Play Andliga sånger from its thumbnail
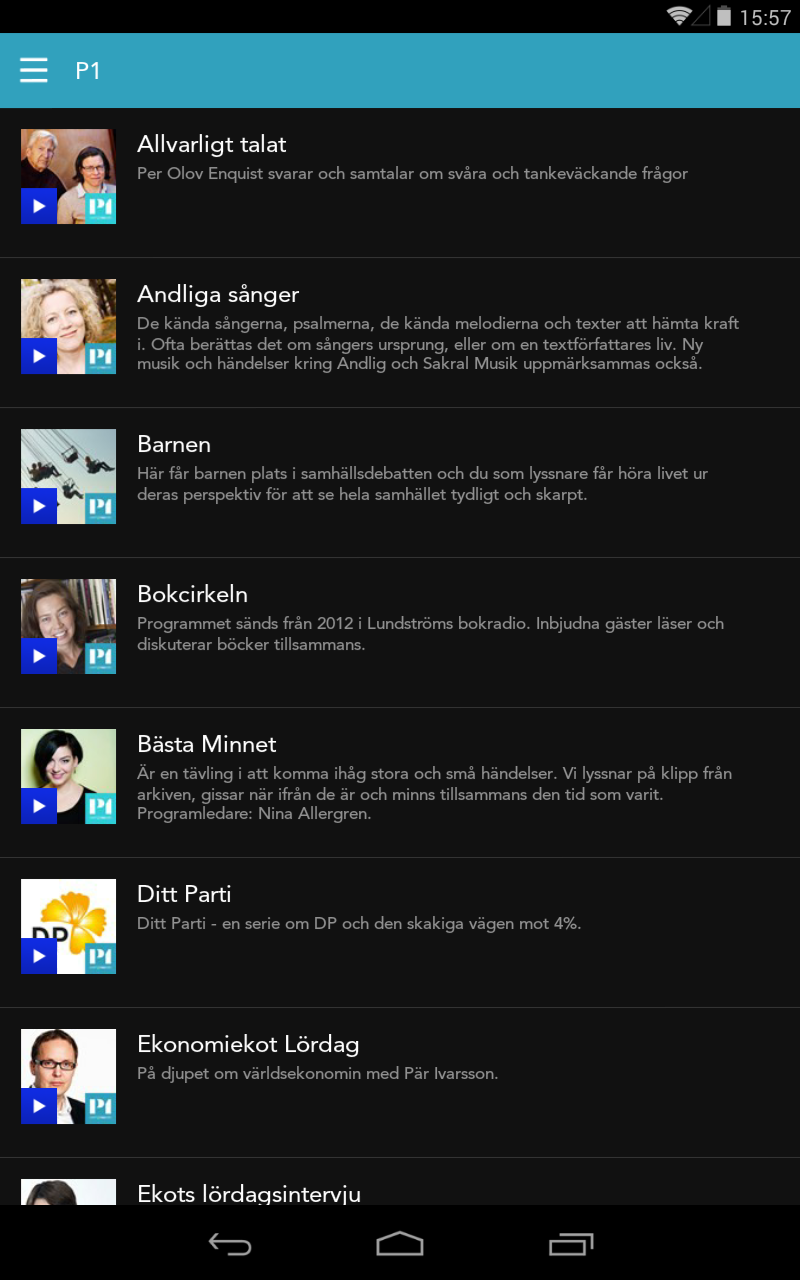Viewport: 800px width, 1280px height. tap(39, 356)
